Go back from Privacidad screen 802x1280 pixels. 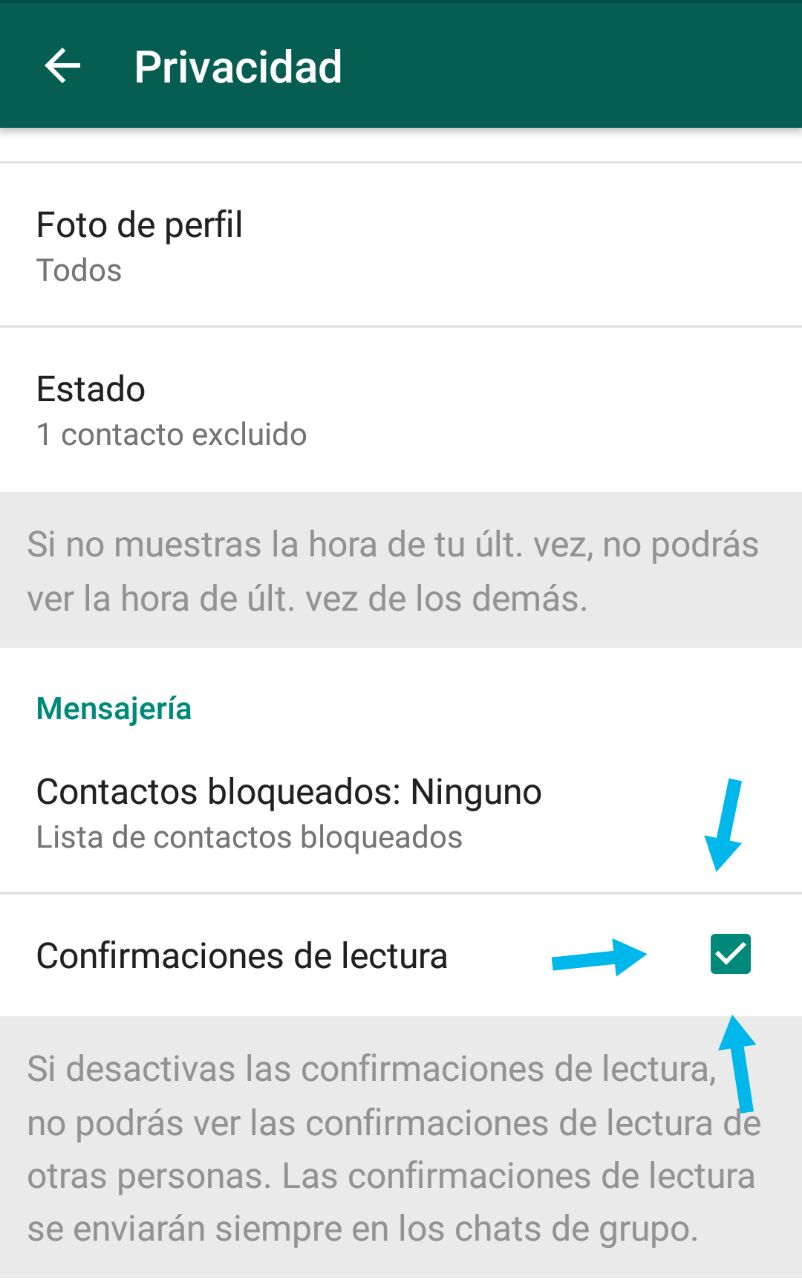62,67
